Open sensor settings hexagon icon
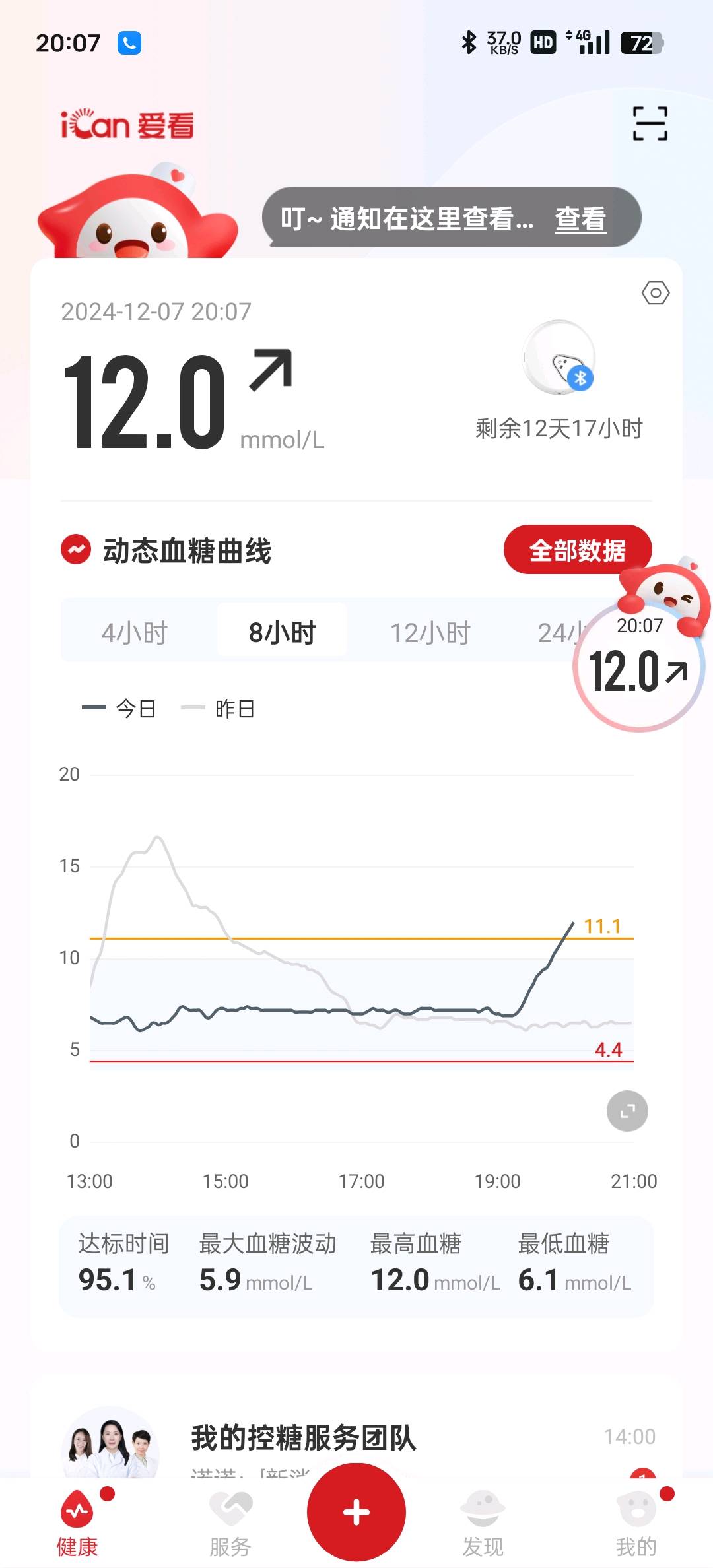The image size is (713, 1568). (x=655, y=292)
